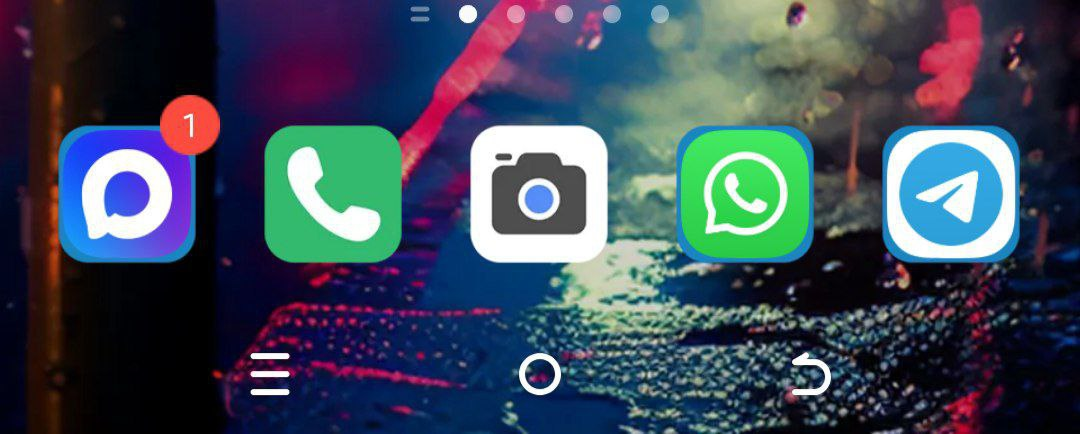Open the Telegram app

pyautogui.click(x=951, y=194)
